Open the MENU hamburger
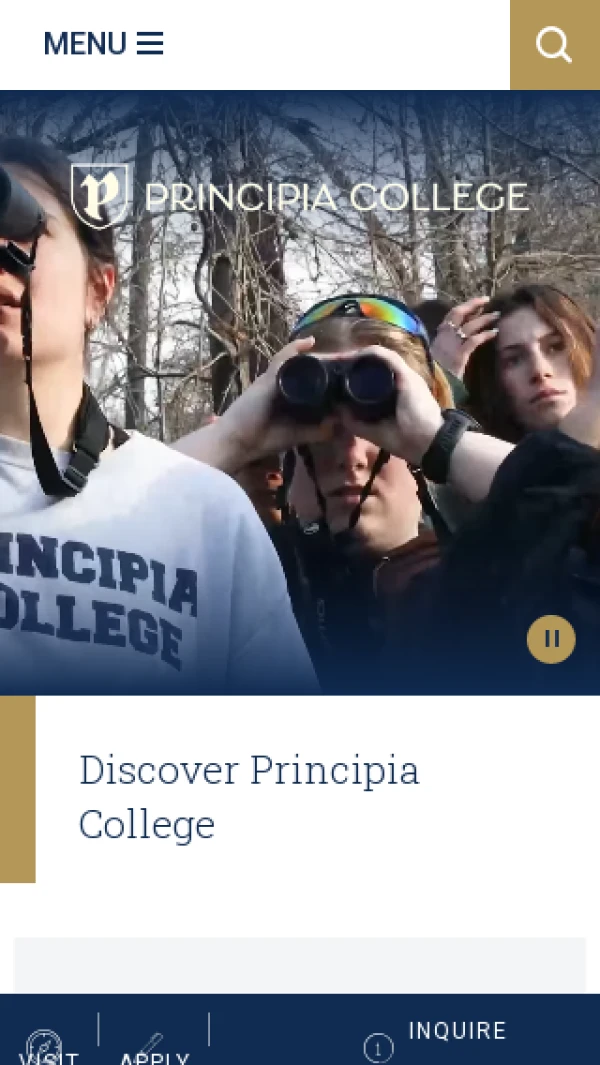 point(103,44)
